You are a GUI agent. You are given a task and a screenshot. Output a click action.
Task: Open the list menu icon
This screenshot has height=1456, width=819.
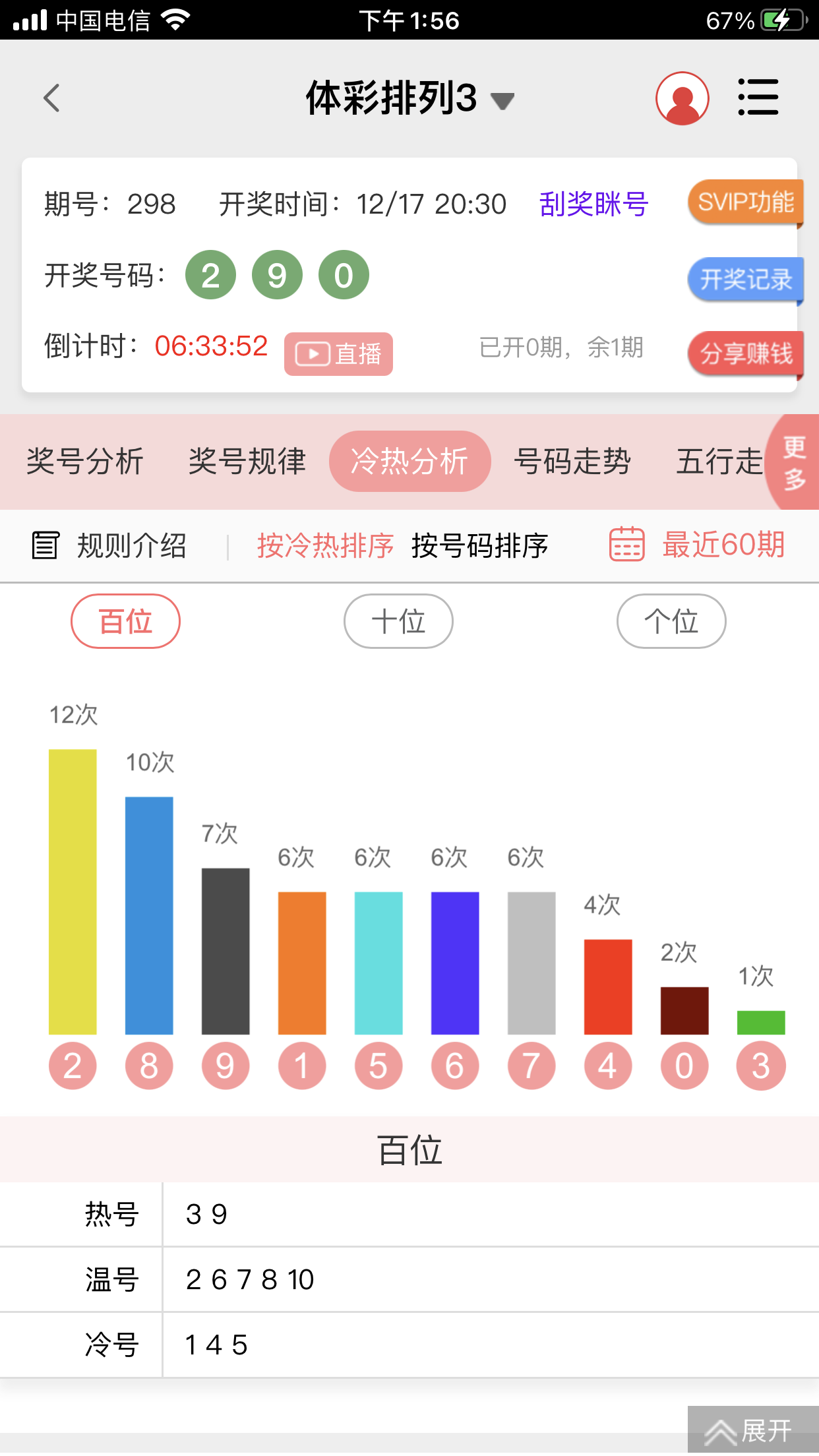[758, 98]
